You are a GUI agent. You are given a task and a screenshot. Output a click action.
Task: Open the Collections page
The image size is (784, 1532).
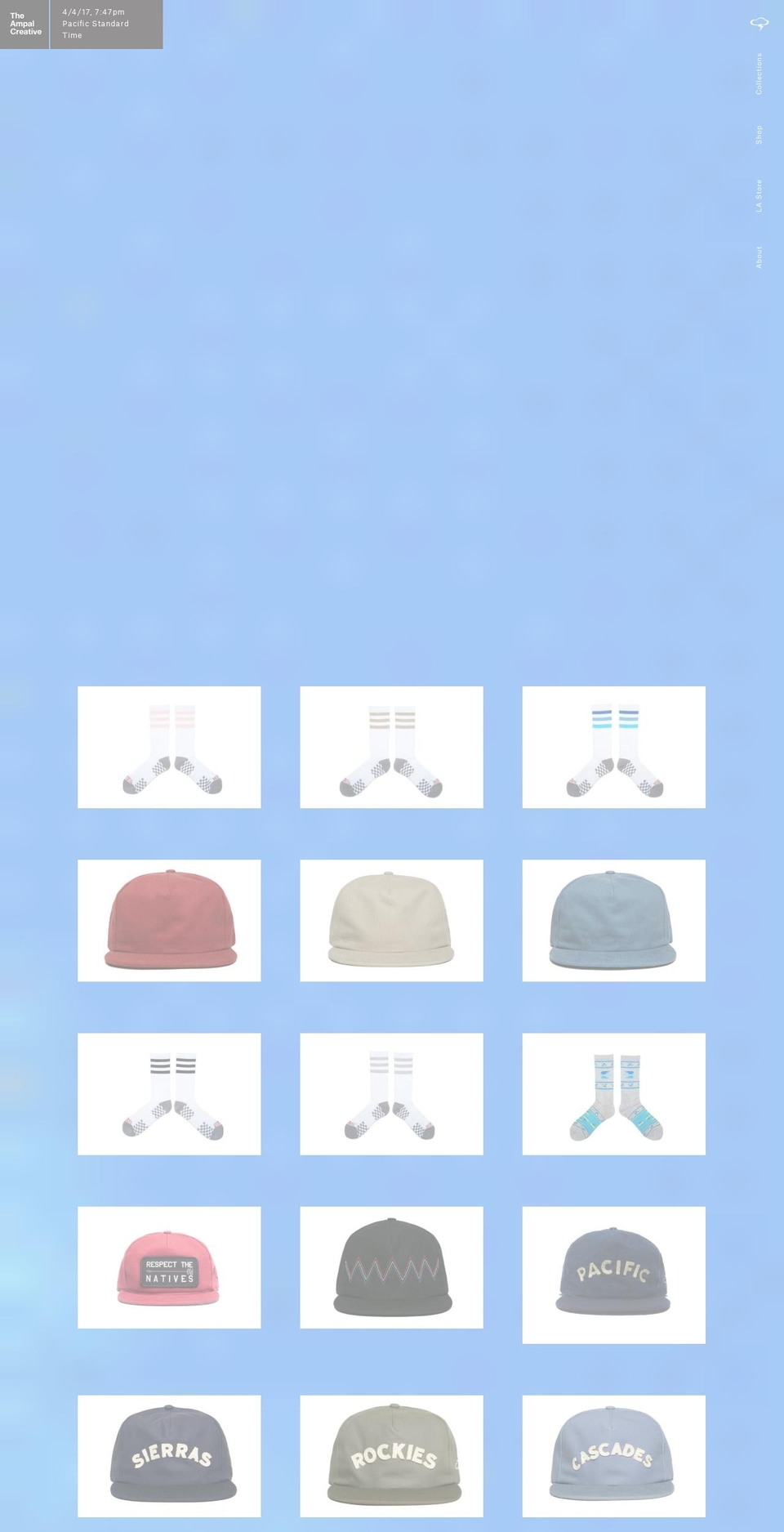pos(759,72)
